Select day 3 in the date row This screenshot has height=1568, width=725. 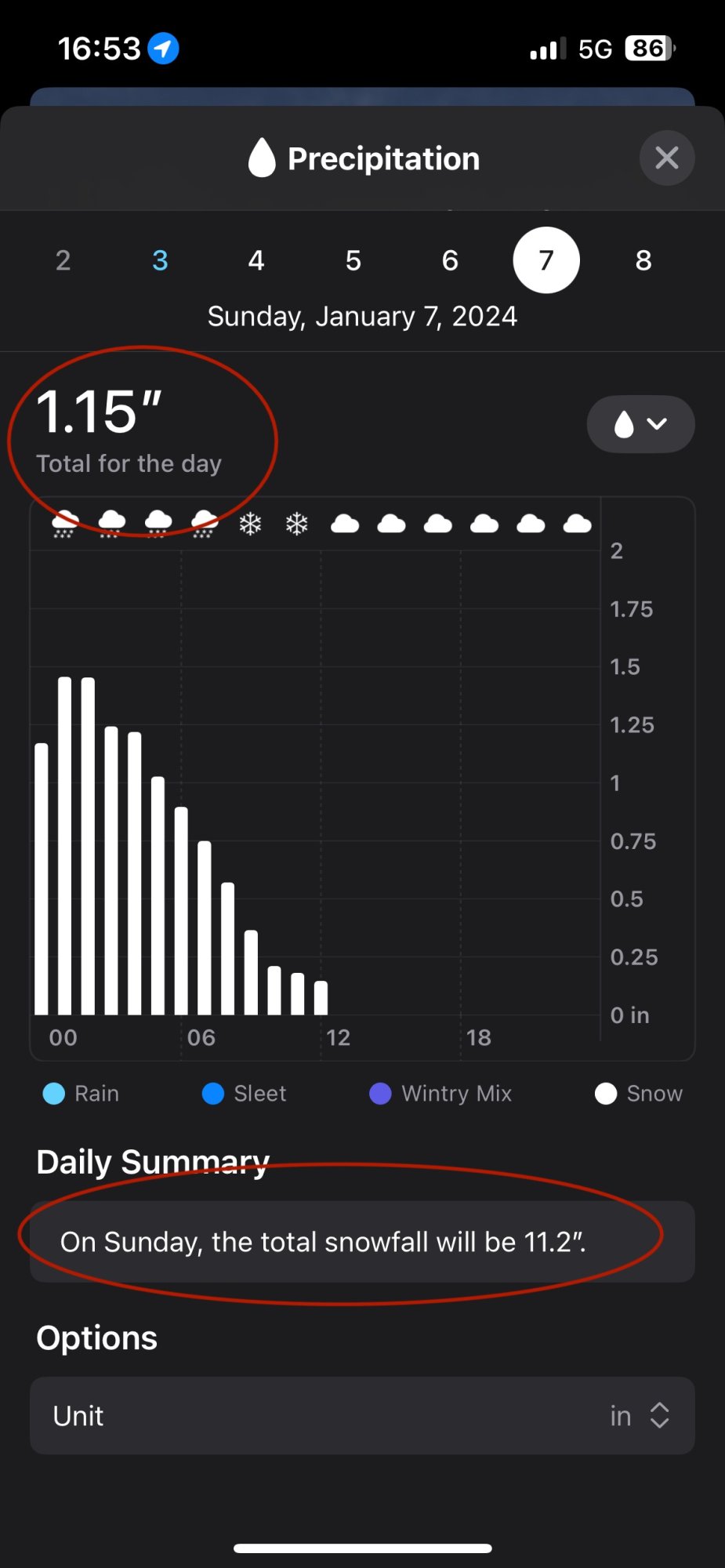coord(160,260)
